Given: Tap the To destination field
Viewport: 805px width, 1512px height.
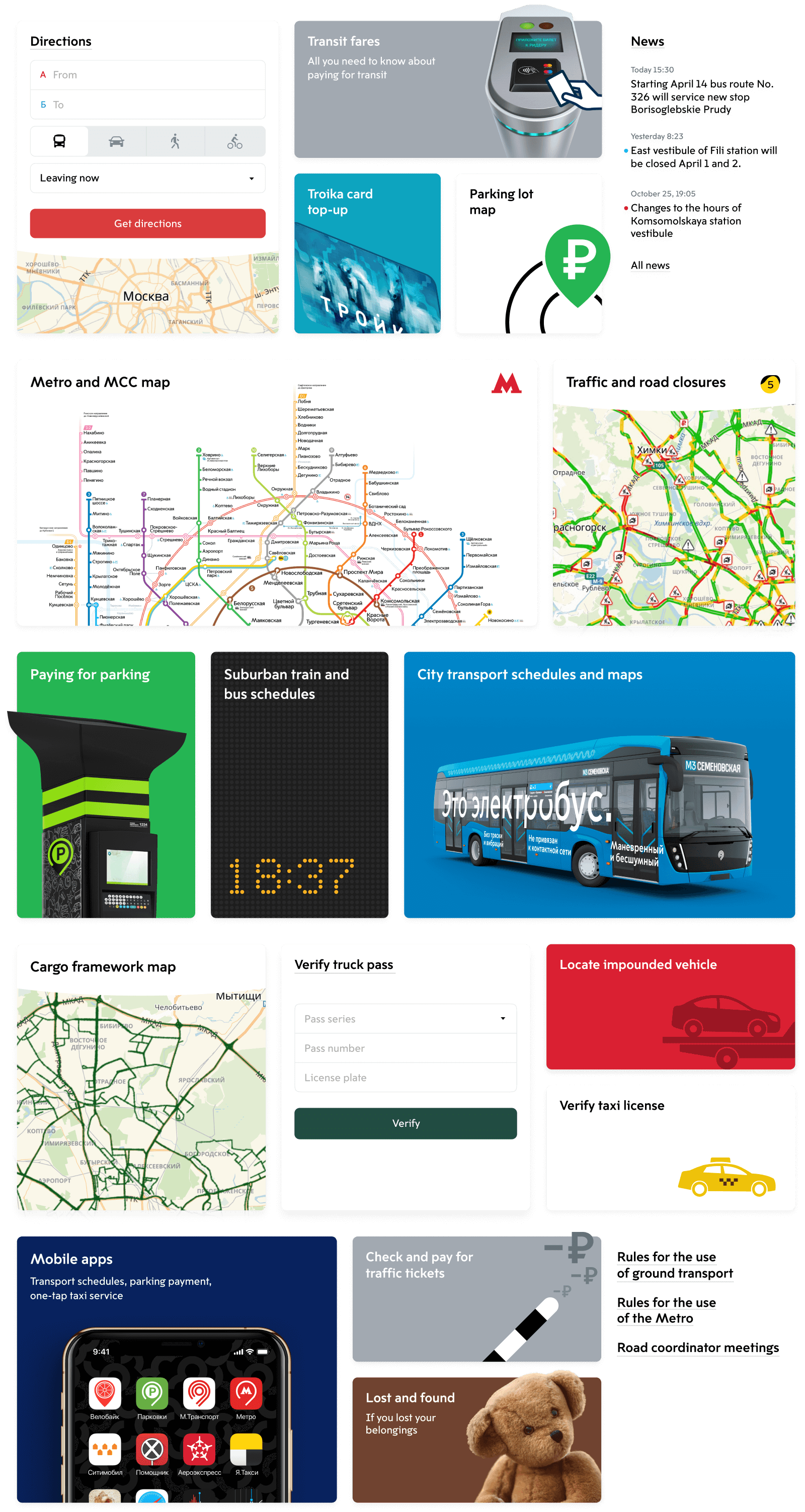Looking at the screenshot, I should pos(147,105).
